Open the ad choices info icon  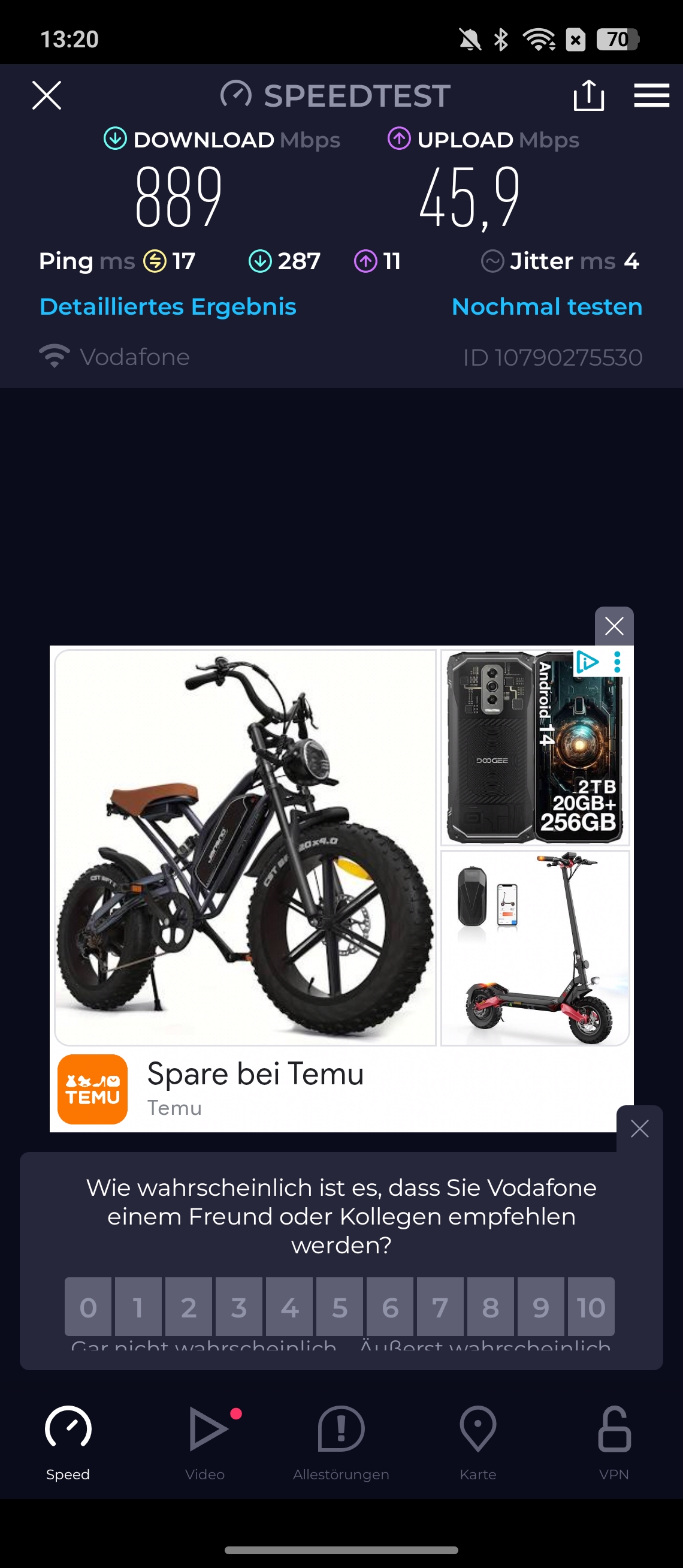point(587,662)
